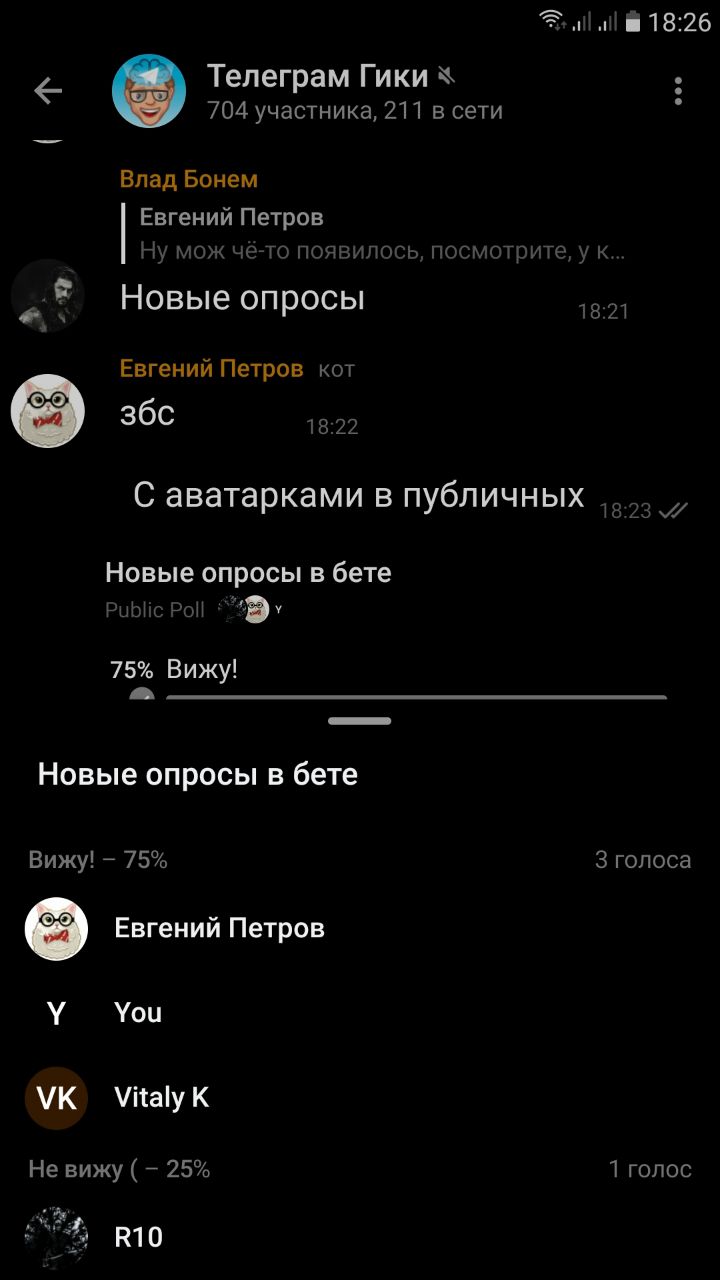The width and height of the screenshot is (720, 1280).
Task: Open the overflow menu in the header
Action: 678,92
